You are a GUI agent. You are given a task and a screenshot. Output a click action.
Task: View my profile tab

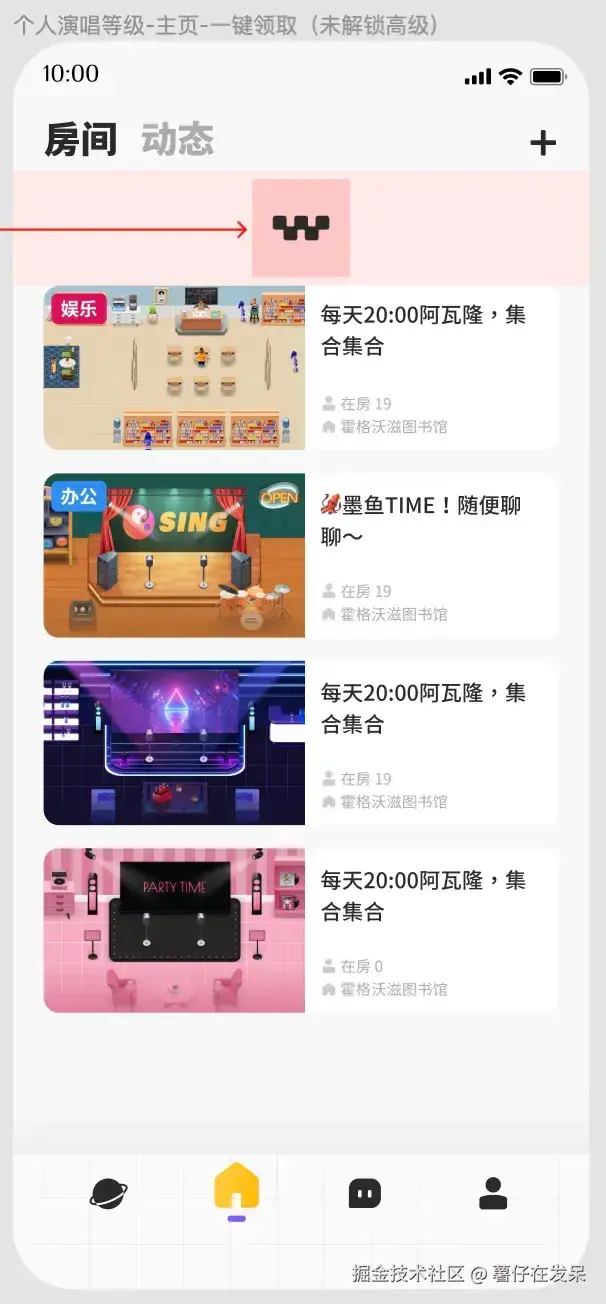[493, 1193]
